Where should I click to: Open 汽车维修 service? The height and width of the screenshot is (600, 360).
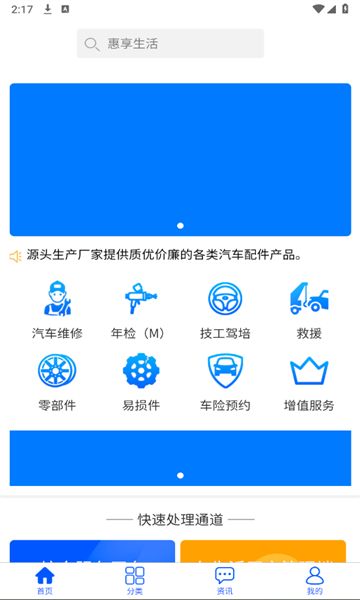click(57, 310)
